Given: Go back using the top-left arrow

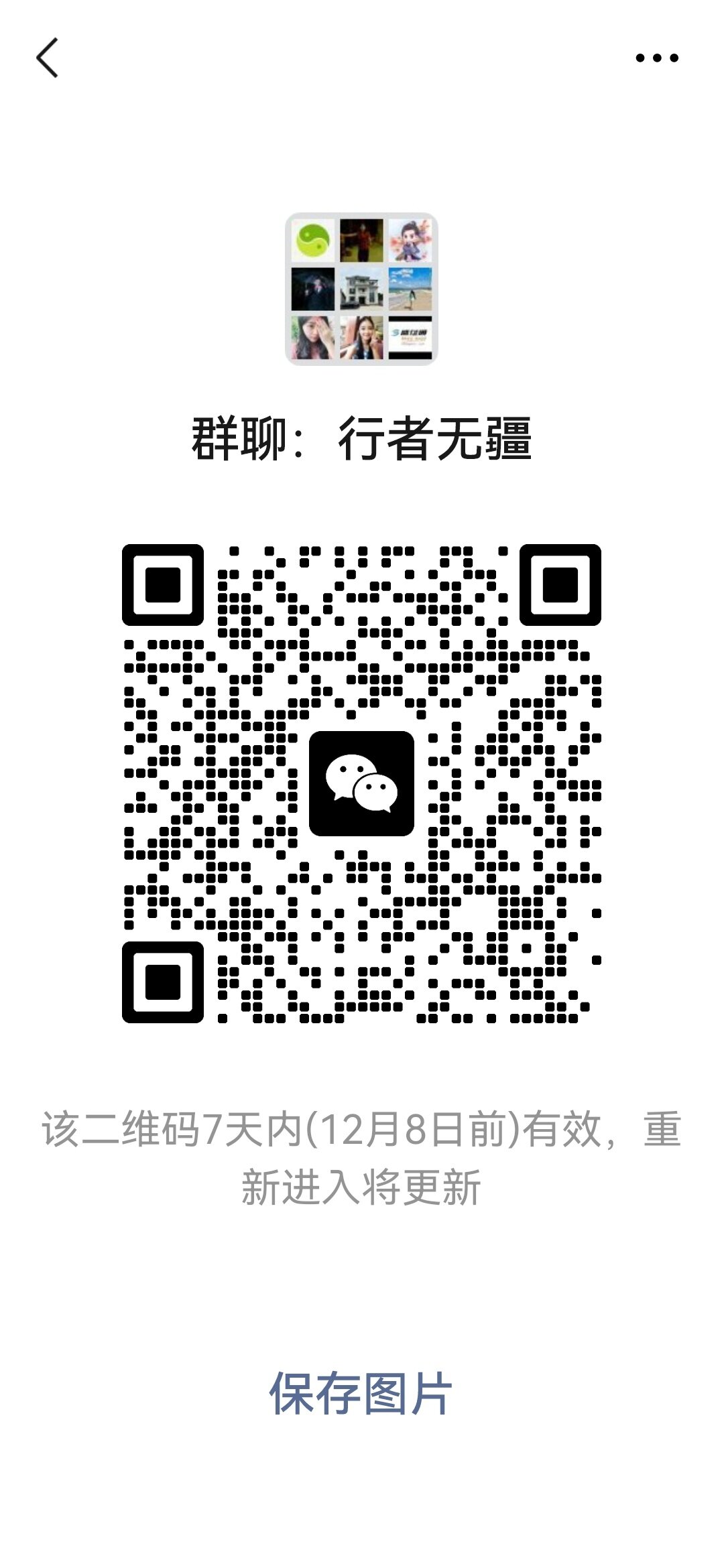Looking at the screenshot, I should pos(47,58).
